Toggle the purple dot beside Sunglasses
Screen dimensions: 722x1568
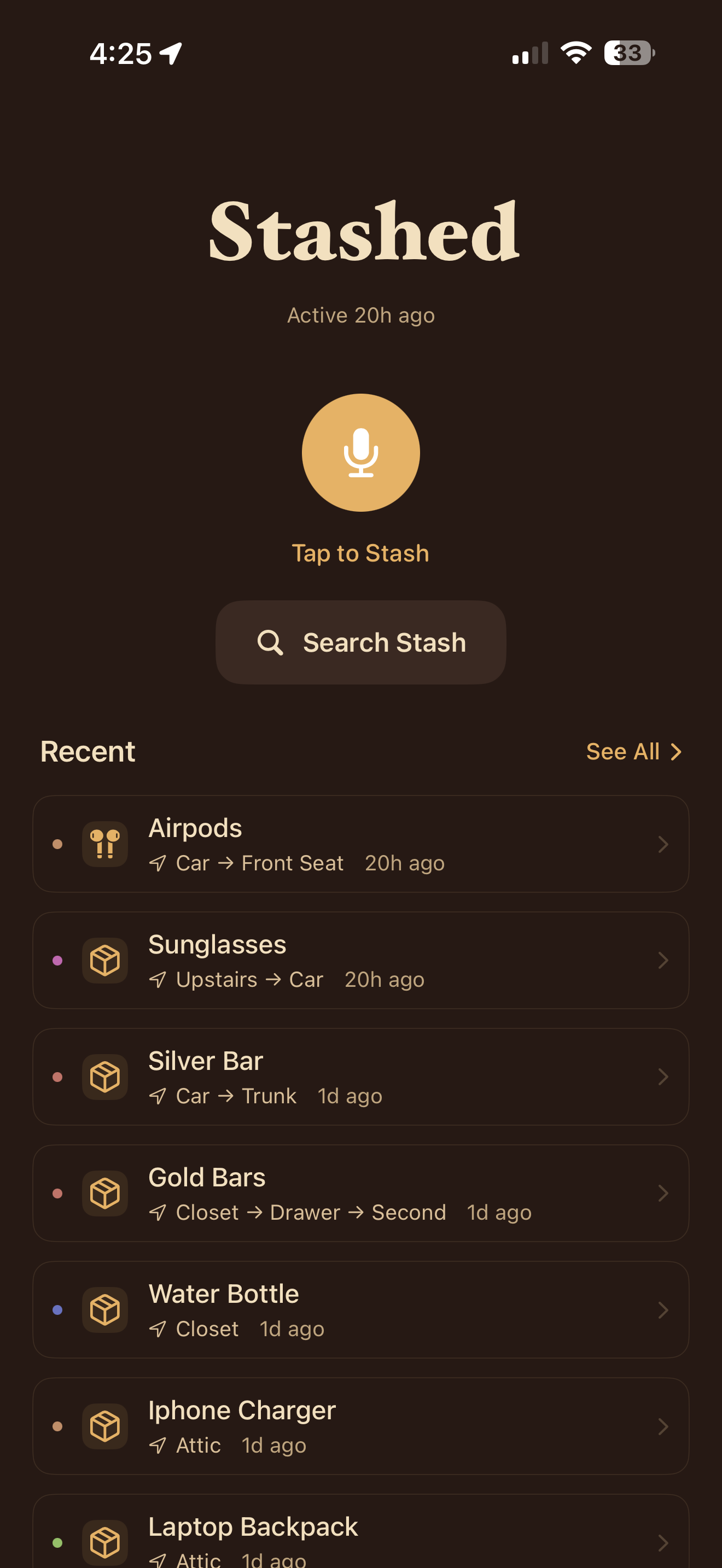point(58,960)
